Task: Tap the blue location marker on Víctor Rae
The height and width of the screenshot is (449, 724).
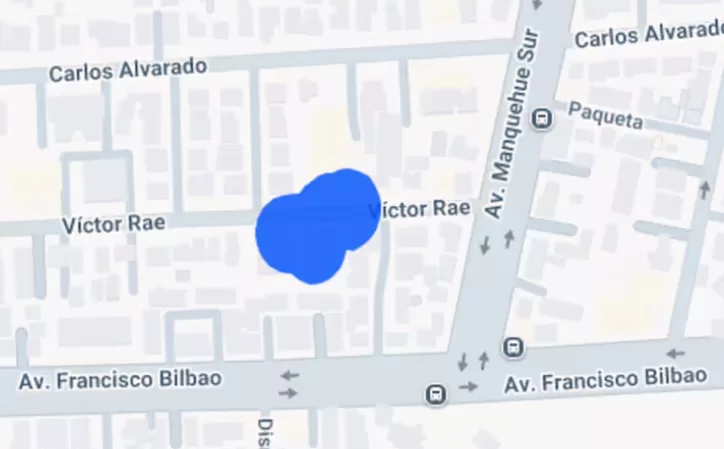Action: click(316, 227)
